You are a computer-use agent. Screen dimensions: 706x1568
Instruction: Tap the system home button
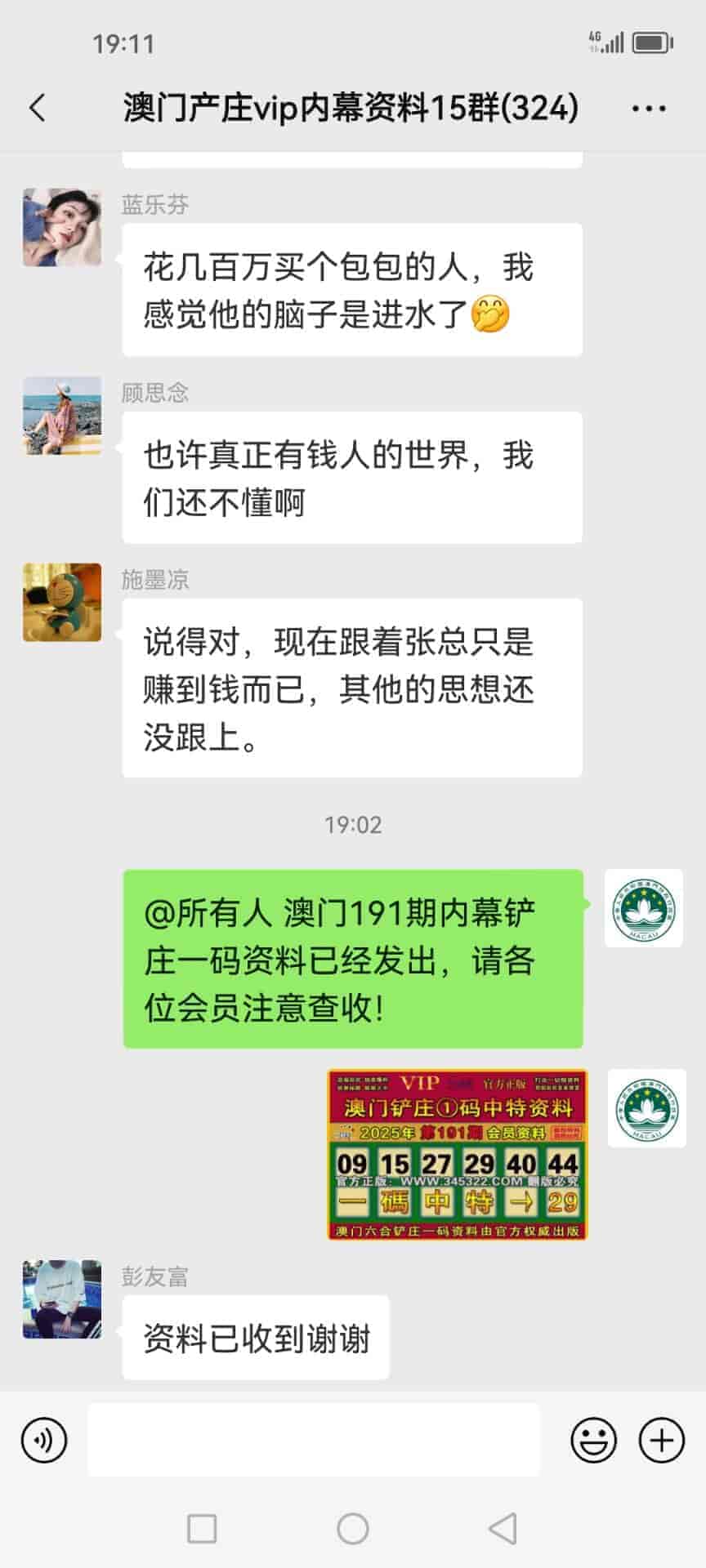pyautogui.click(x=353, y=1528)
